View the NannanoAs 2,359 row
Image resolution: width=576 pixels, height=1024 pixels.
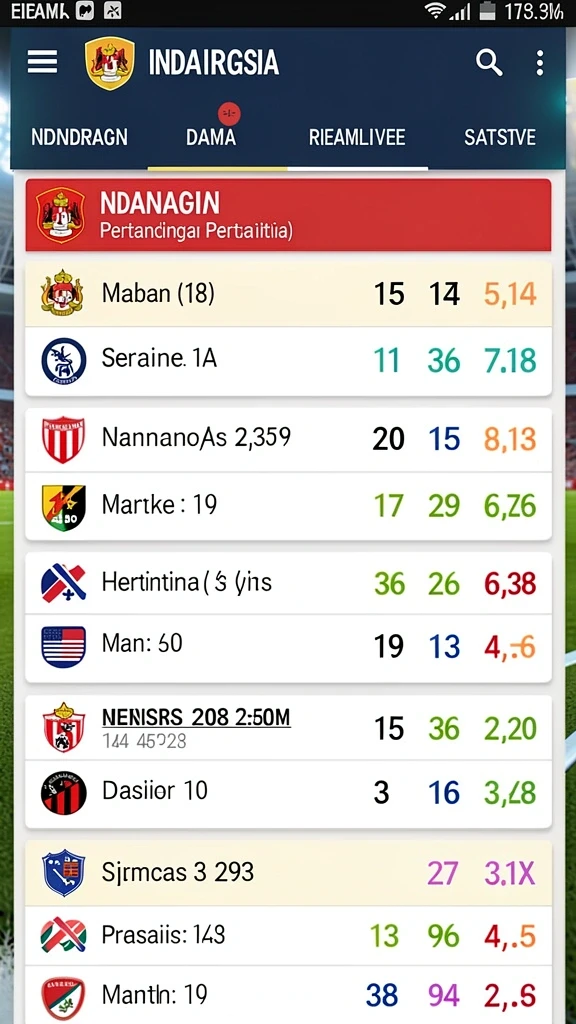click(x=288, y=440)
